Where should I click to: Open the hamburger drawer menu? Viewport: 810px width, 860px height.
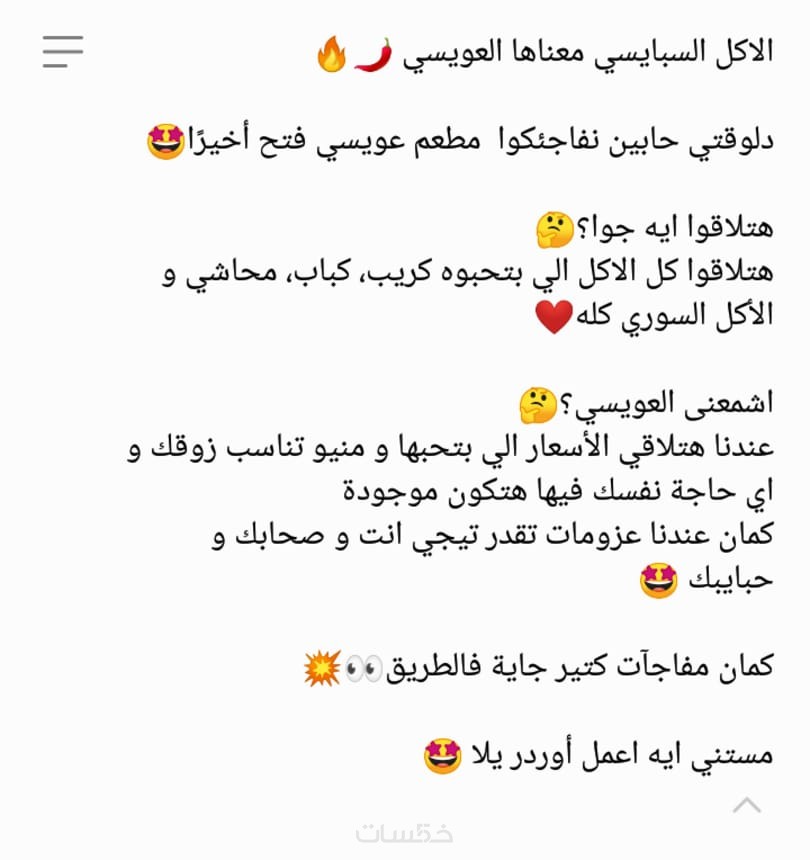tap(62, 51)
